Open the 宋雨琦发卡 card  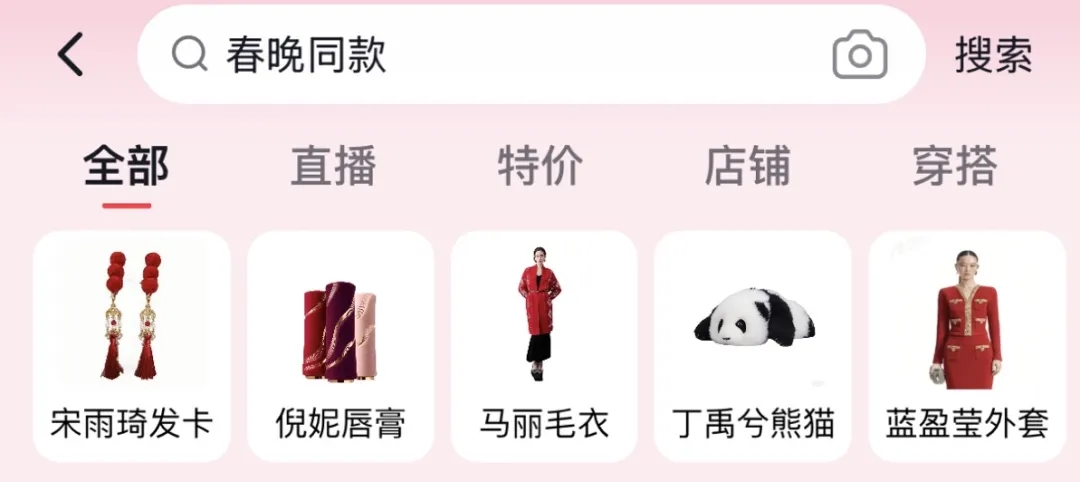pos(132,346)
